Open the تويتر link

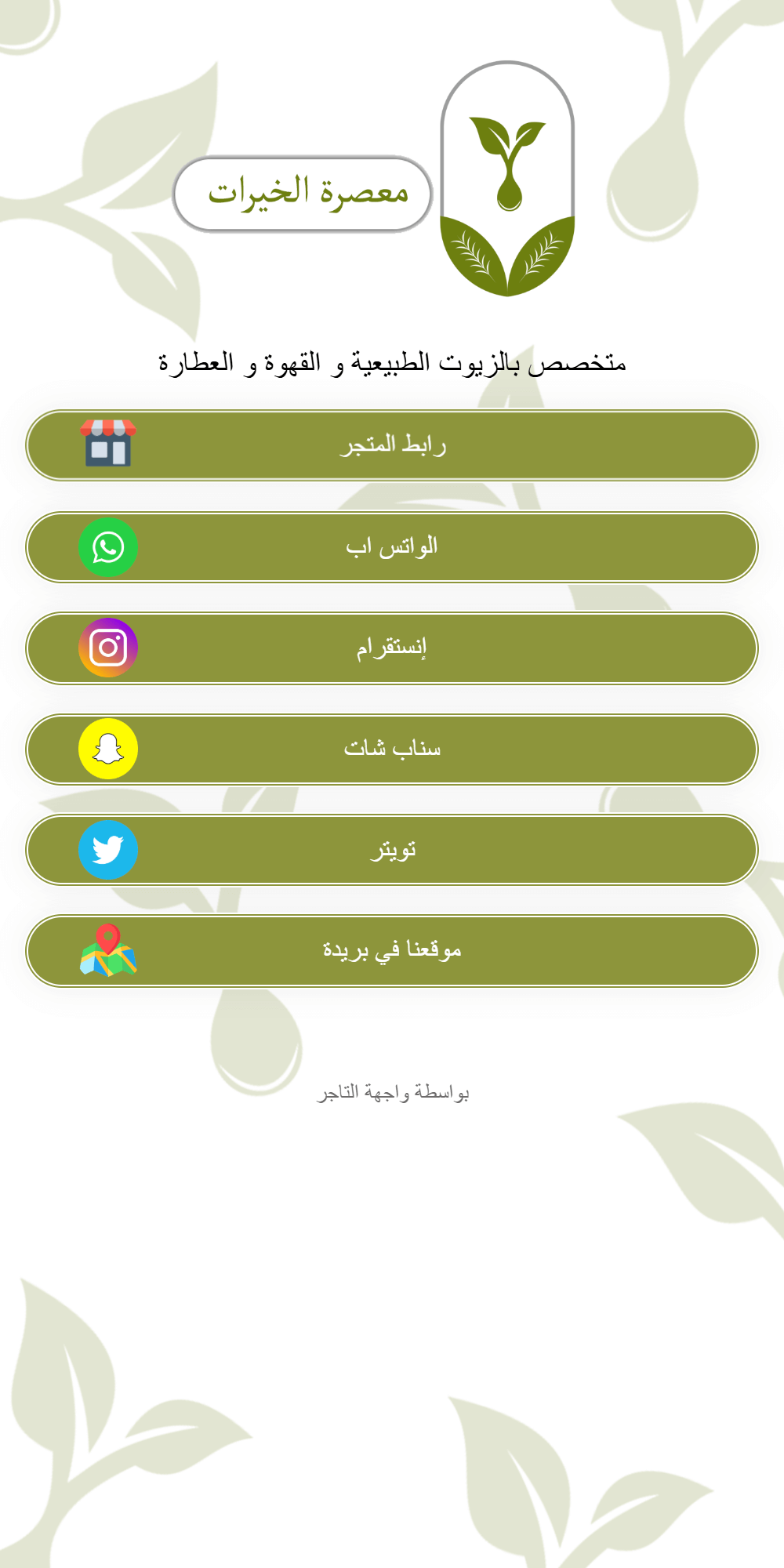(x=392, y=850)
